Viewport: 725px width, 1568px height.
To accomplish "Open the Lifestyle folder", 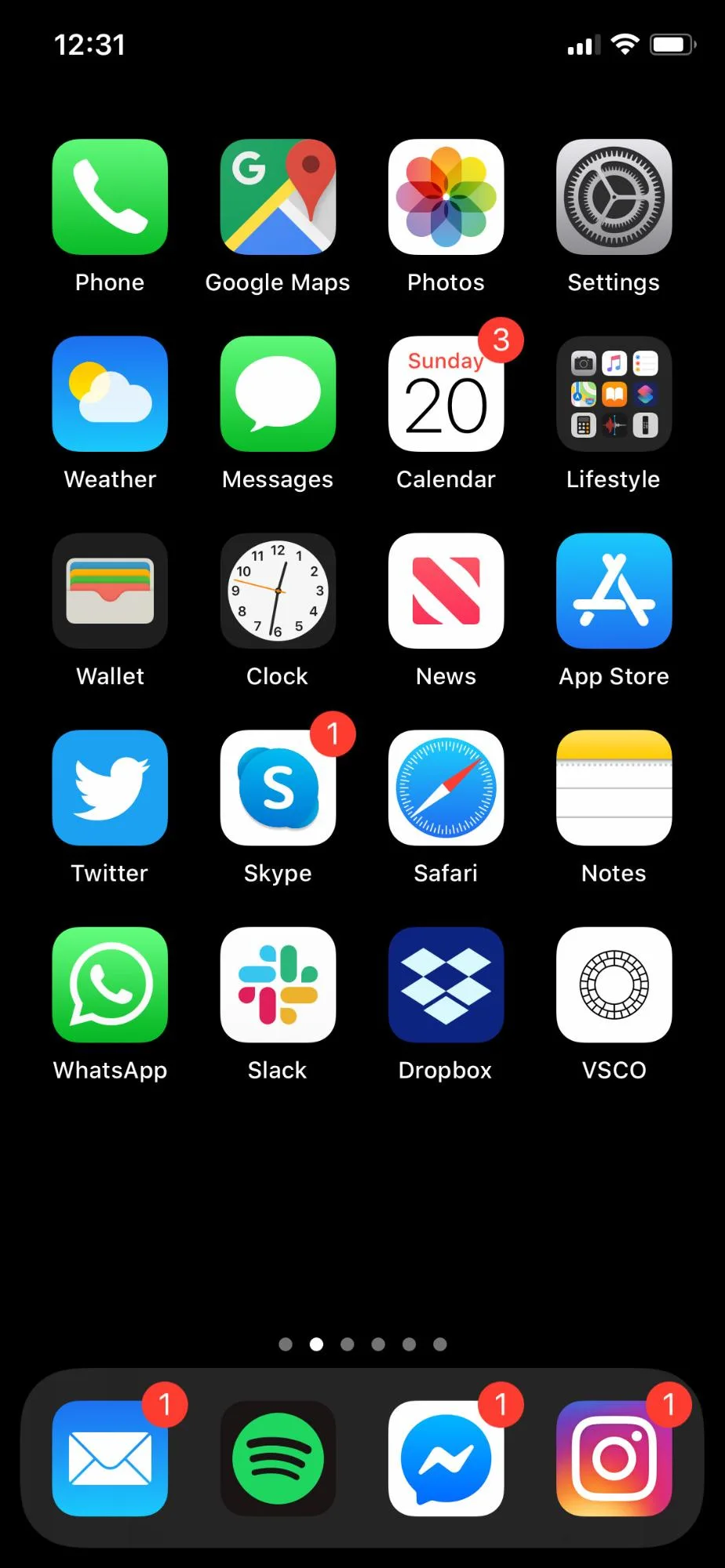I will point(614,394).
